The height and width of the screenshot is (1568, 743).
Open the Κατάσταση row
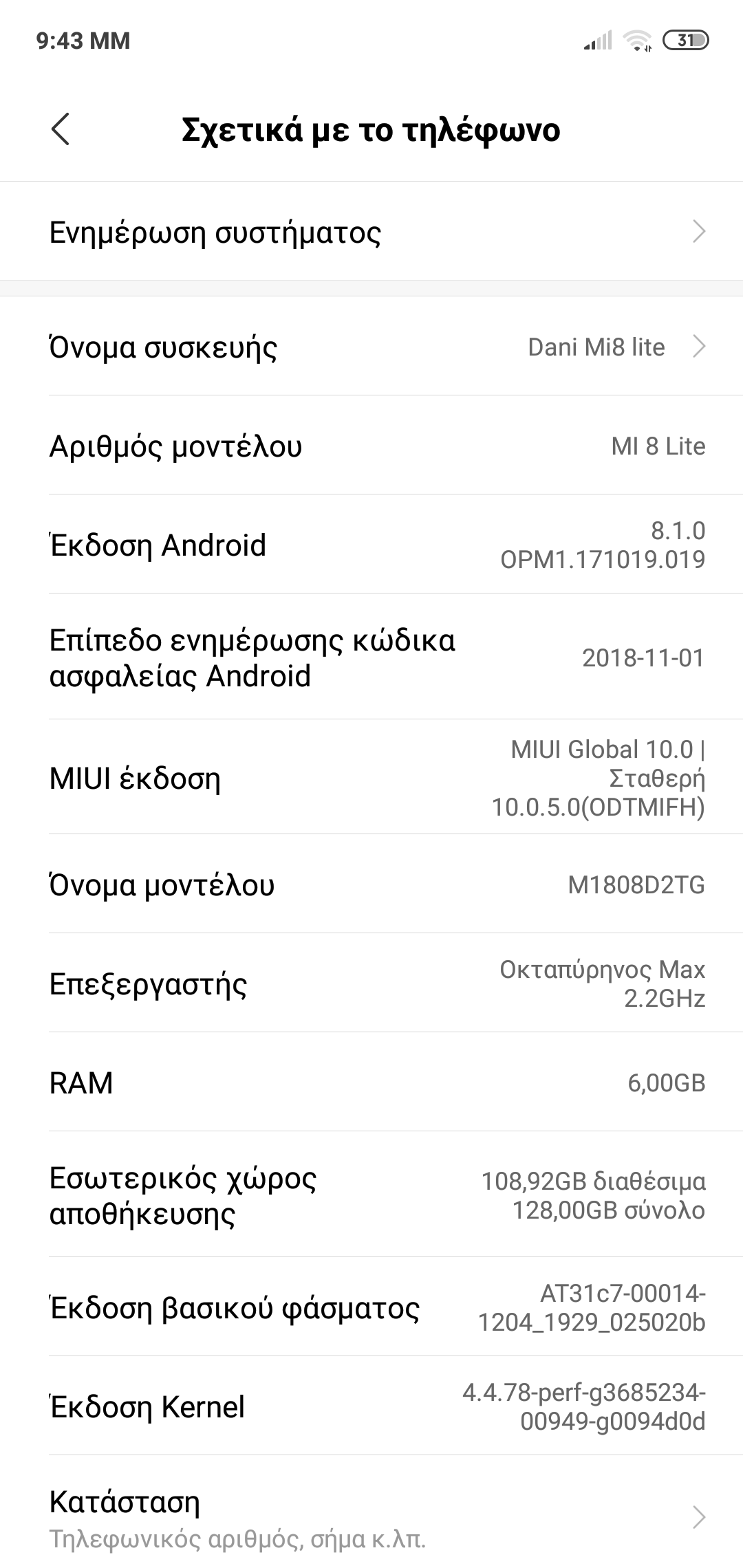point(371,1517)
